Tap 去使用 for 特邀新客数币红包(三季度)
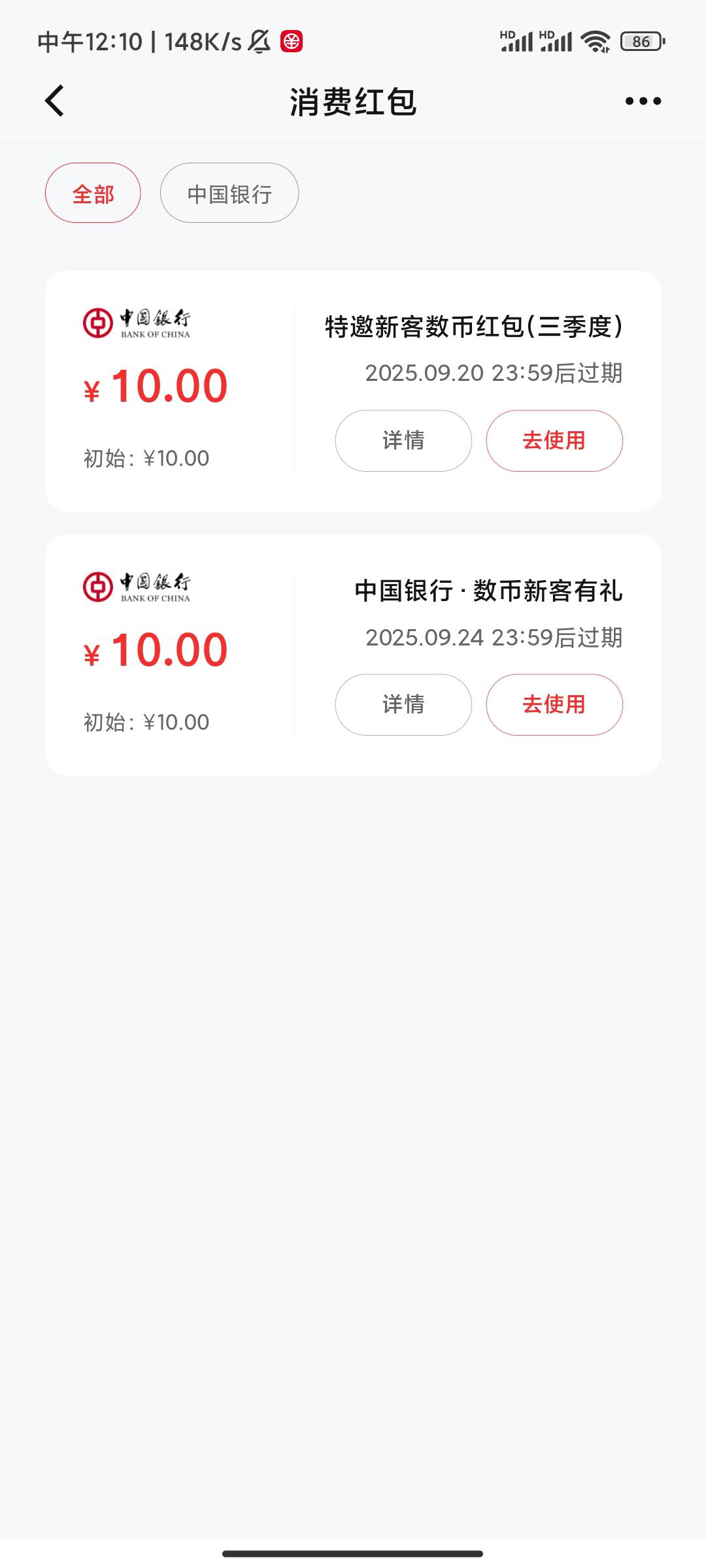The image size is (706, 1568). point(554,440)
